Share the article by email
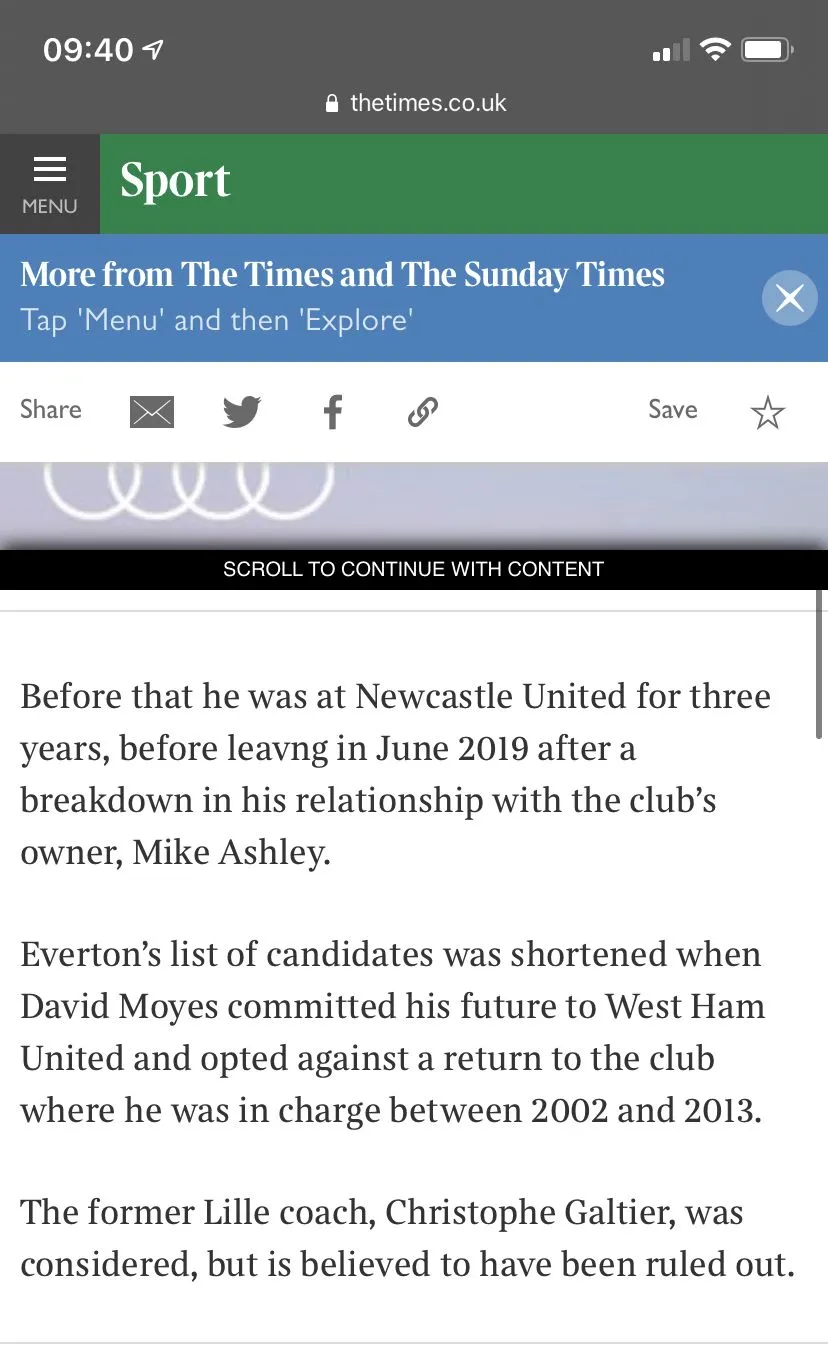The height and width of the screenshot is (1352, 828). tap(152, 412)
